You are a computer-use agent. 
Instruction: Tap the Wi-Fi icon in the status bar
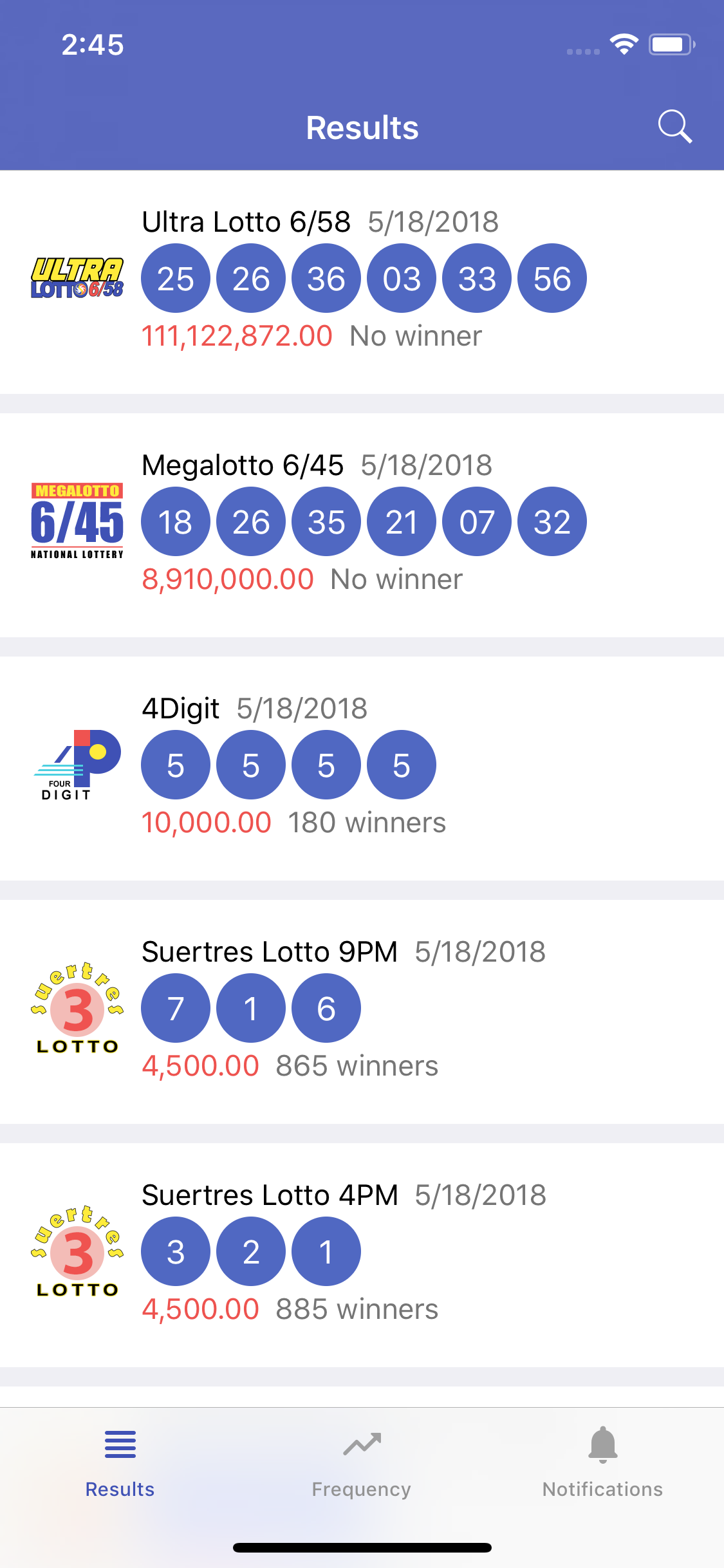pos(623,44)
